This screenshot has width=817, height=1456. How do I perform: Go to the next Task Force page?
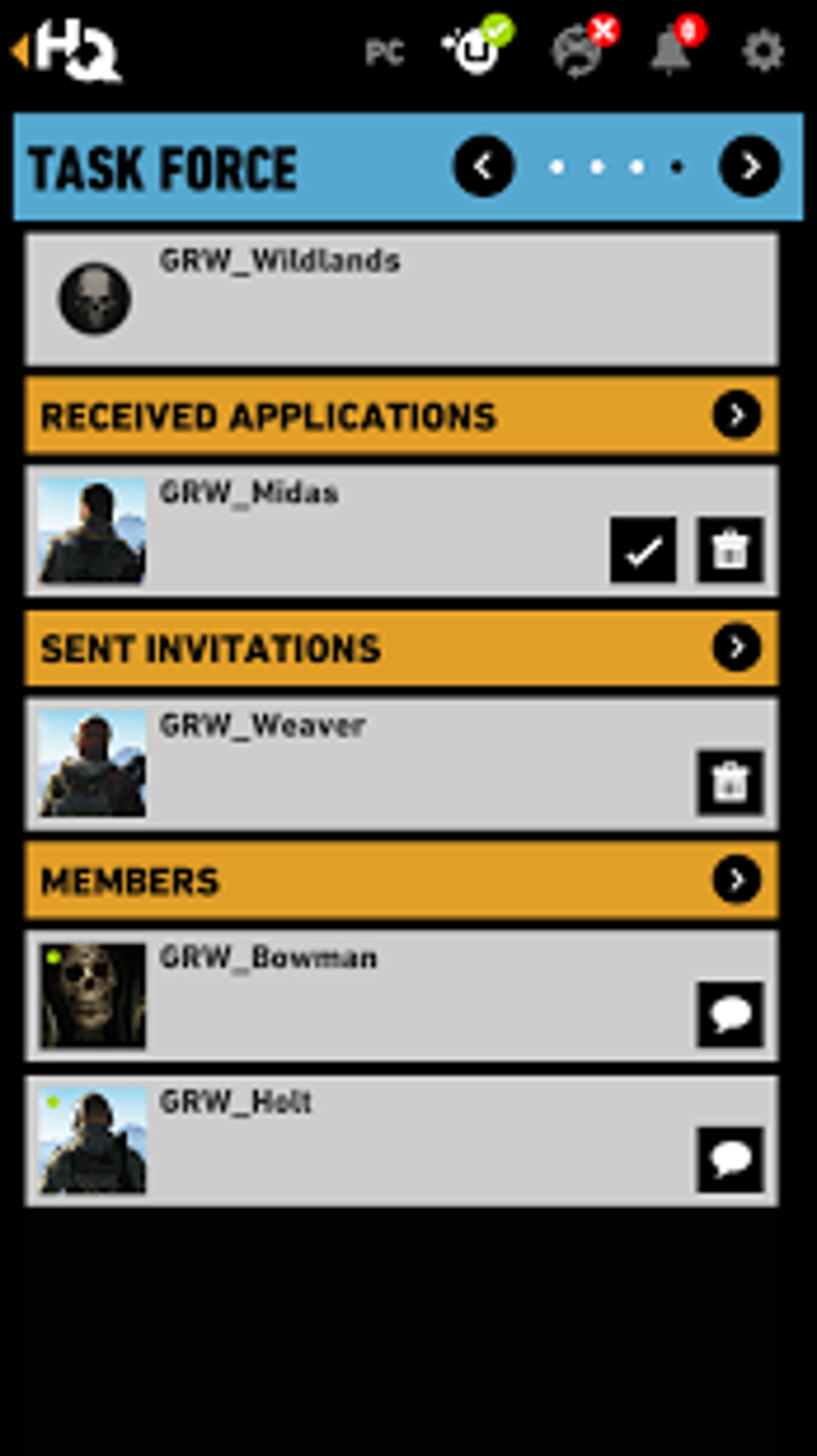coord(750,167)
